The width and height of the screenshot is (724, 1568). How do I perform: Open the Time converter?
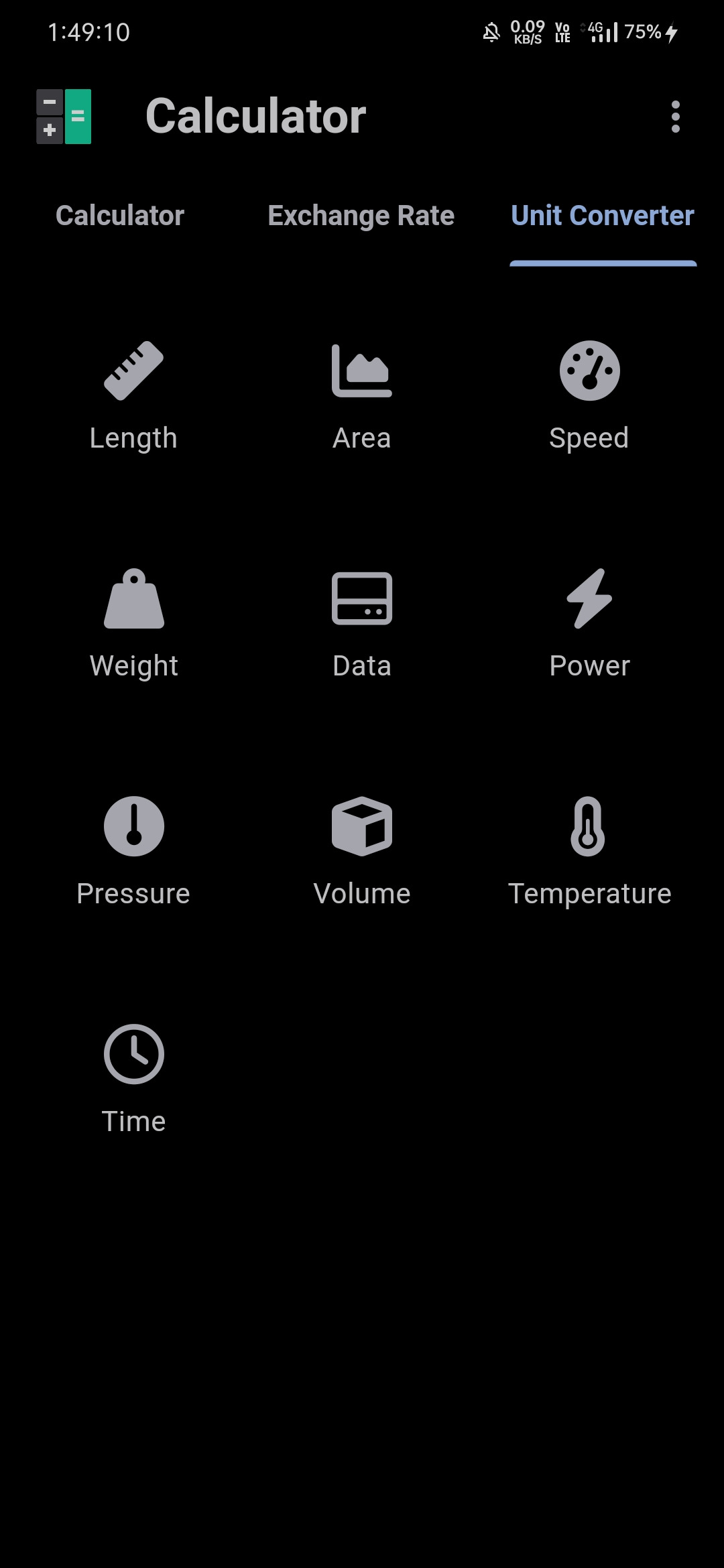(134, 1079)
